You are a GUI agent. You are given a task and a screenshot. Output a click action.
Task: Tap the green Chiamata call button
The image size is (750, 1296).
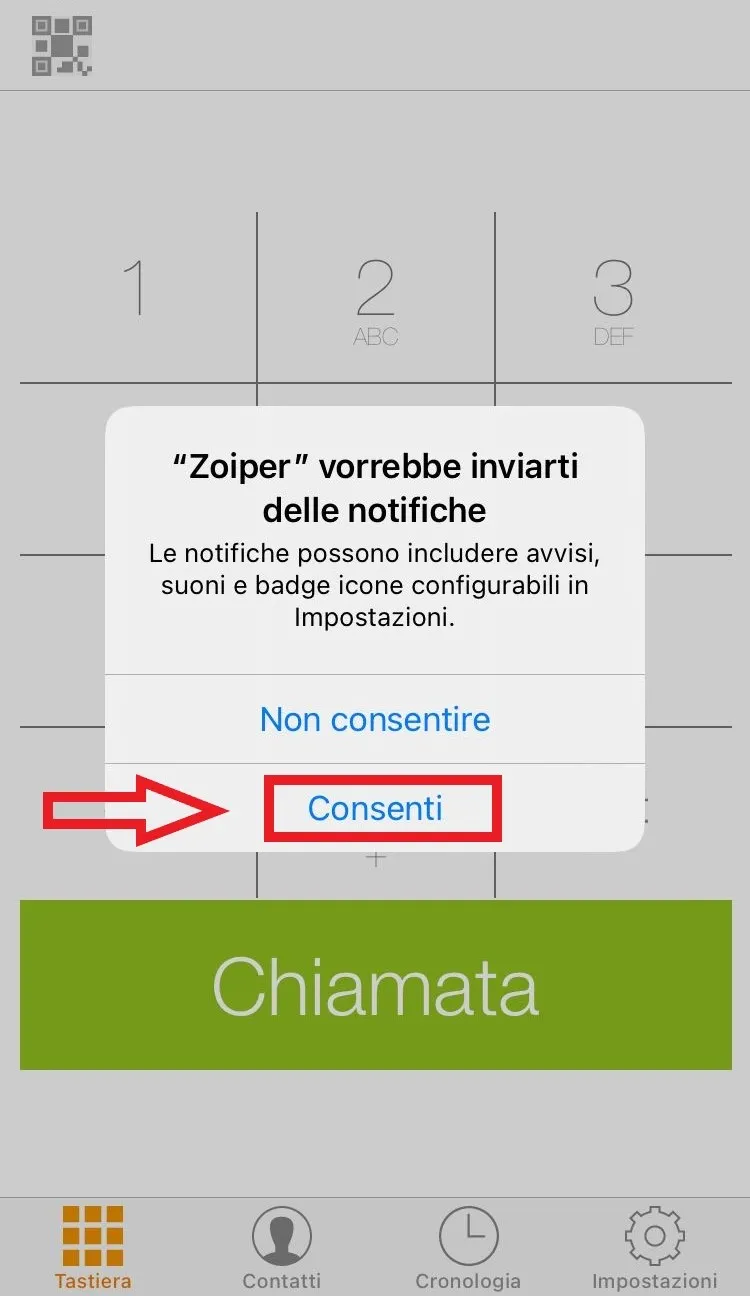point(375,985)
